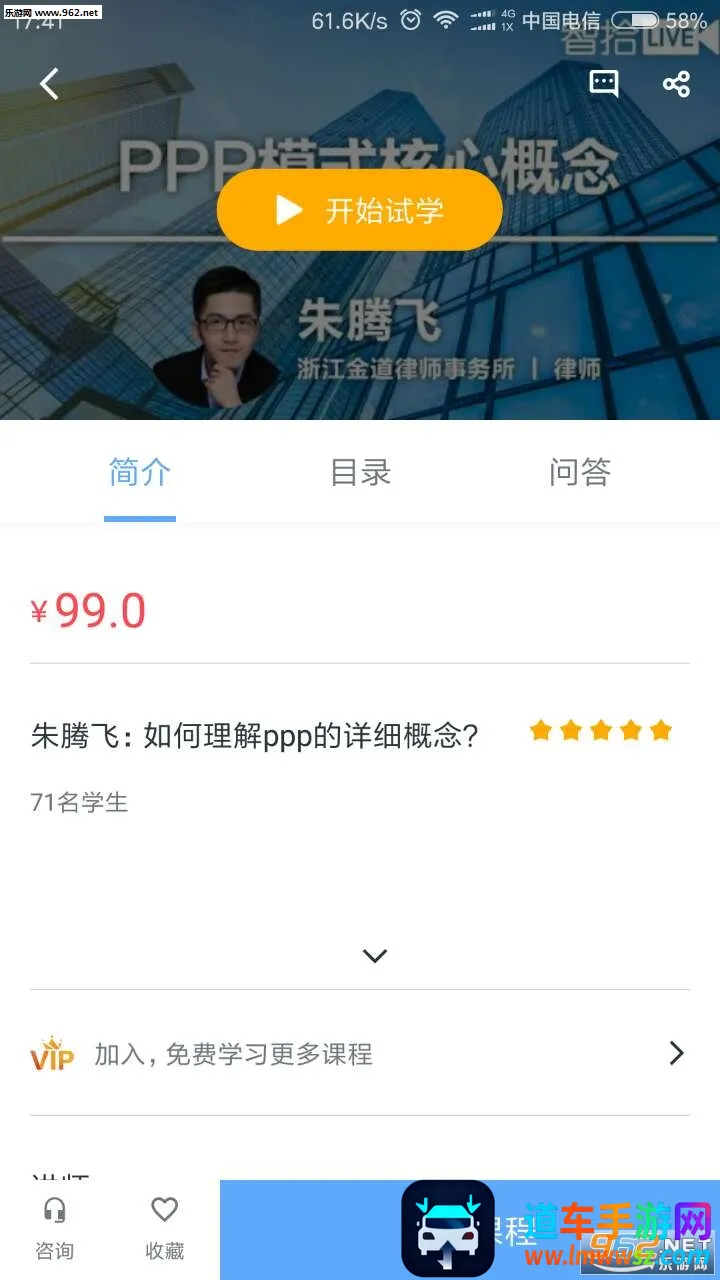The width and height of the screenshot is (720, 1280).
Task: Switch to the 目录 tab
Action: click(360, 472)
